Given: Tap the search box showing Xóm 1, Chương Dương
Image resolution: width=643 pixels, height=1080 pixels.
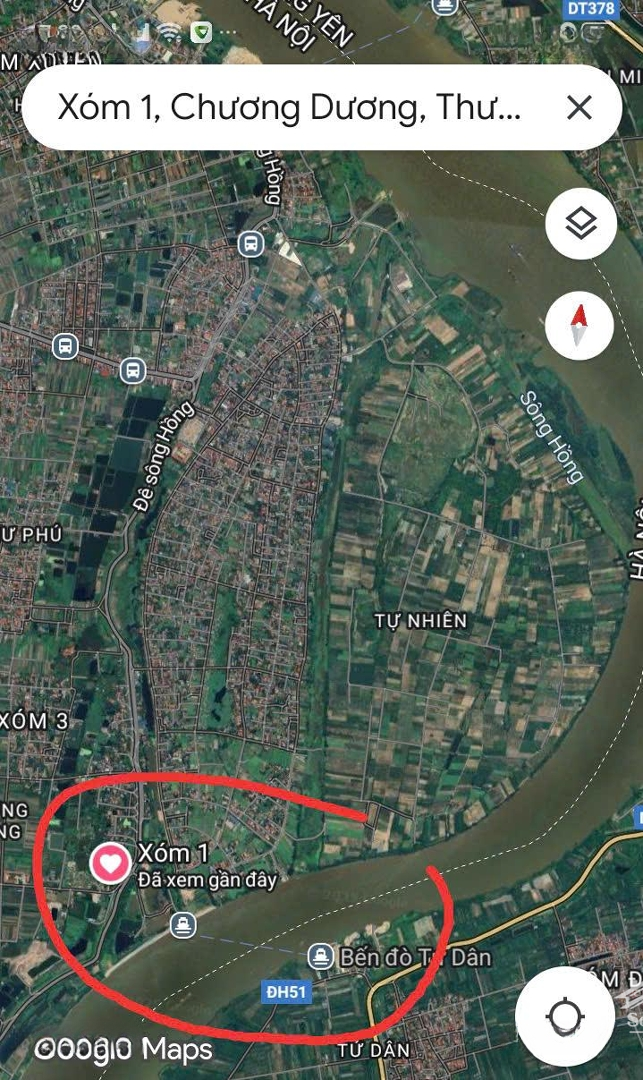Looking at the screenshot, I should point(290,108).
